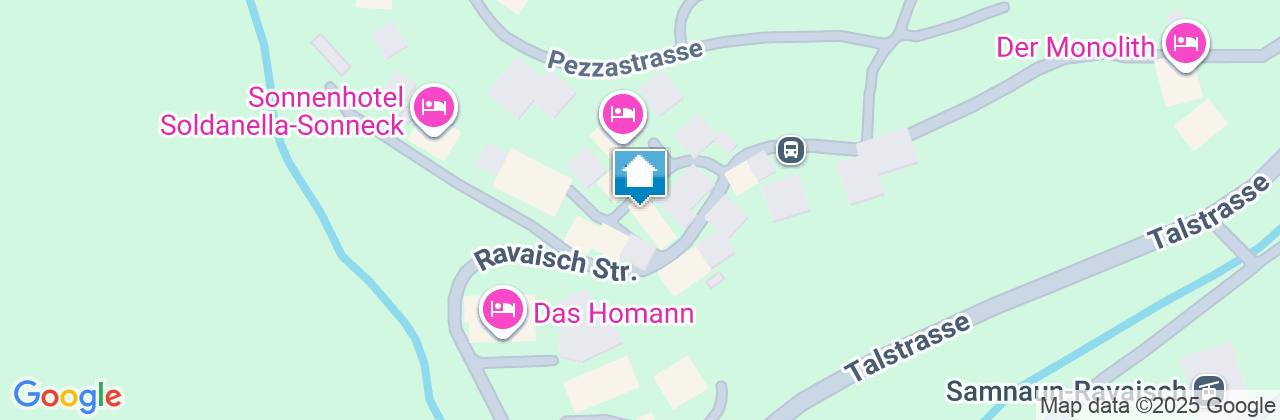Open the Das Homann hotel pin

503,310
